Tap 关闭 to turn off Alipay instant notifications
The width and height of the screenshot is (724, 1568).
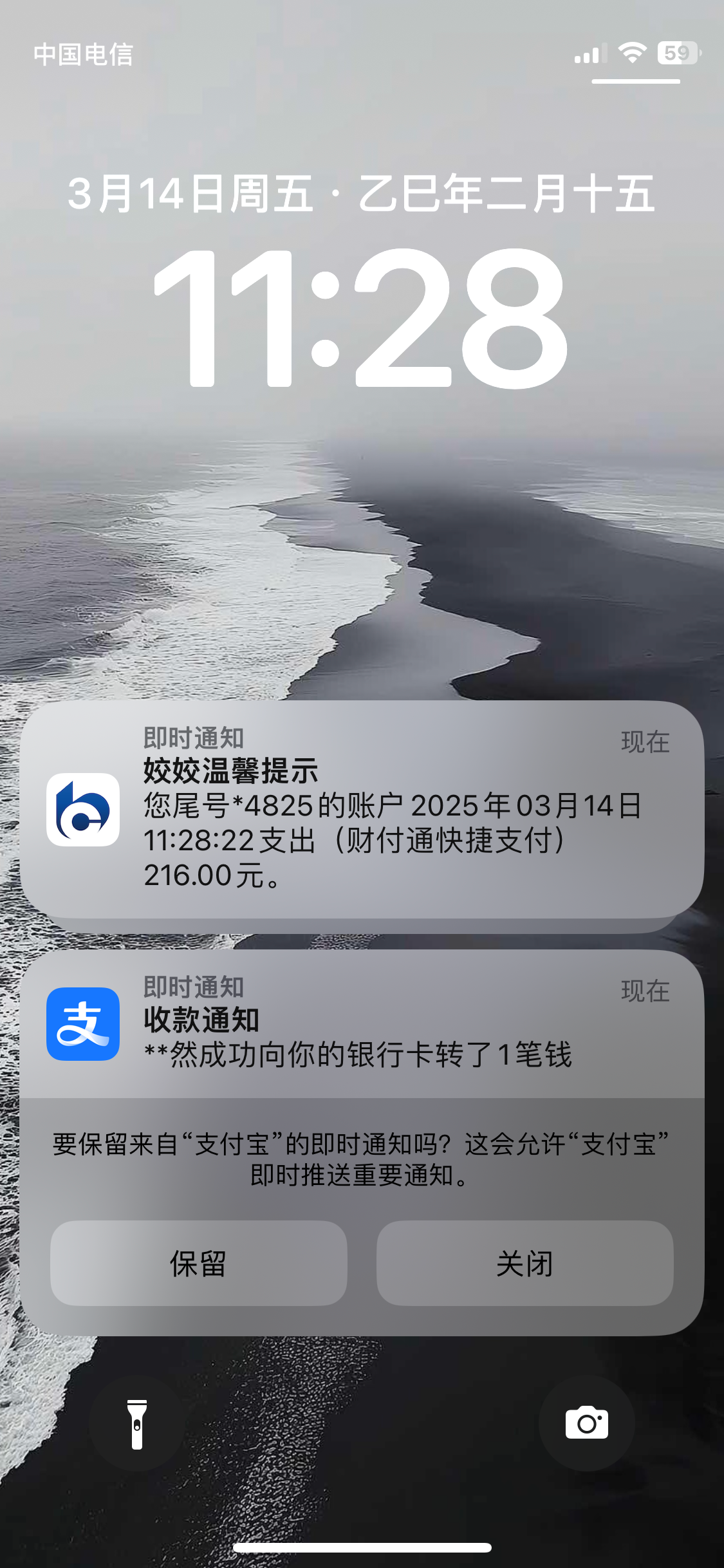pyautogui.click(x=524, y=1263)
